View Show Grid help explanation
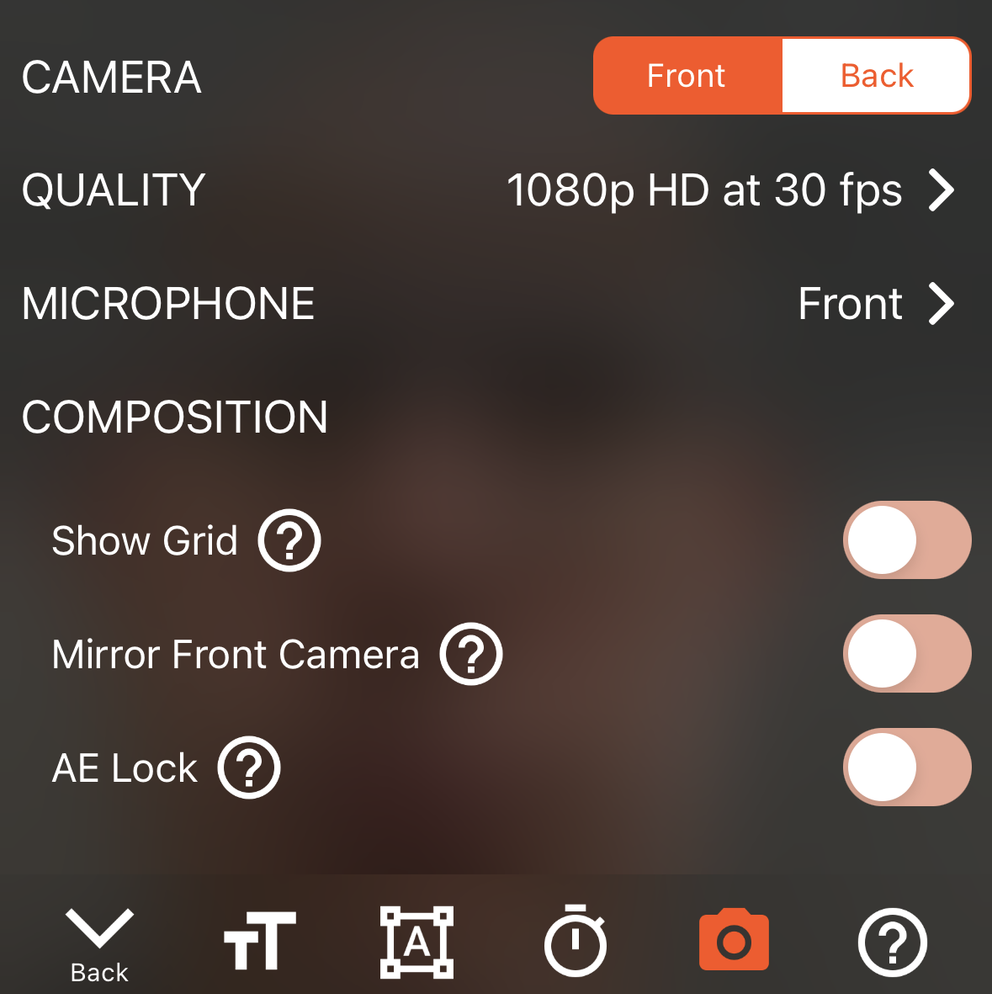This screenshot has width=992, height=994. [x=288, y=539]
